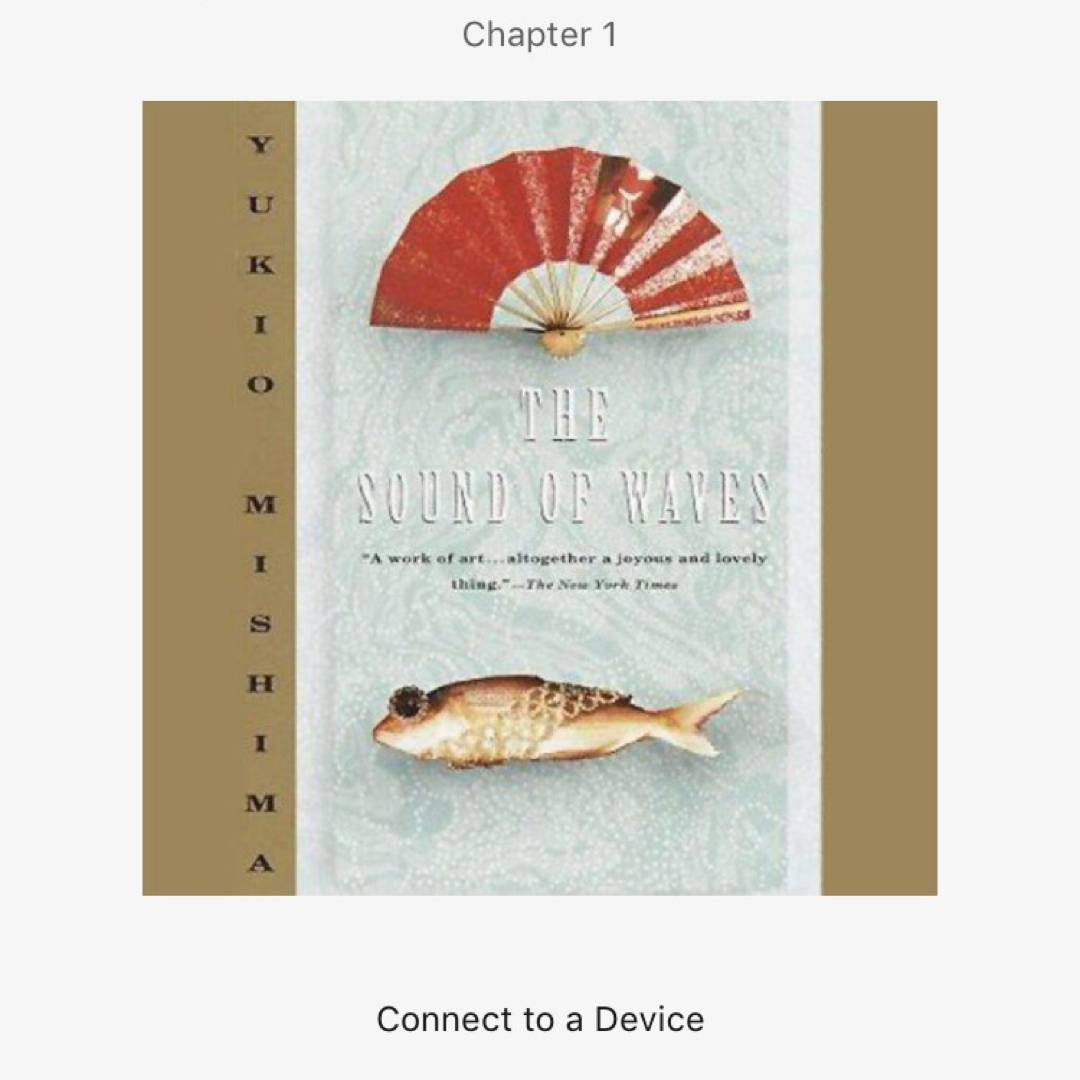
Task: Tap Connect to a Device
Action: 540,1019
